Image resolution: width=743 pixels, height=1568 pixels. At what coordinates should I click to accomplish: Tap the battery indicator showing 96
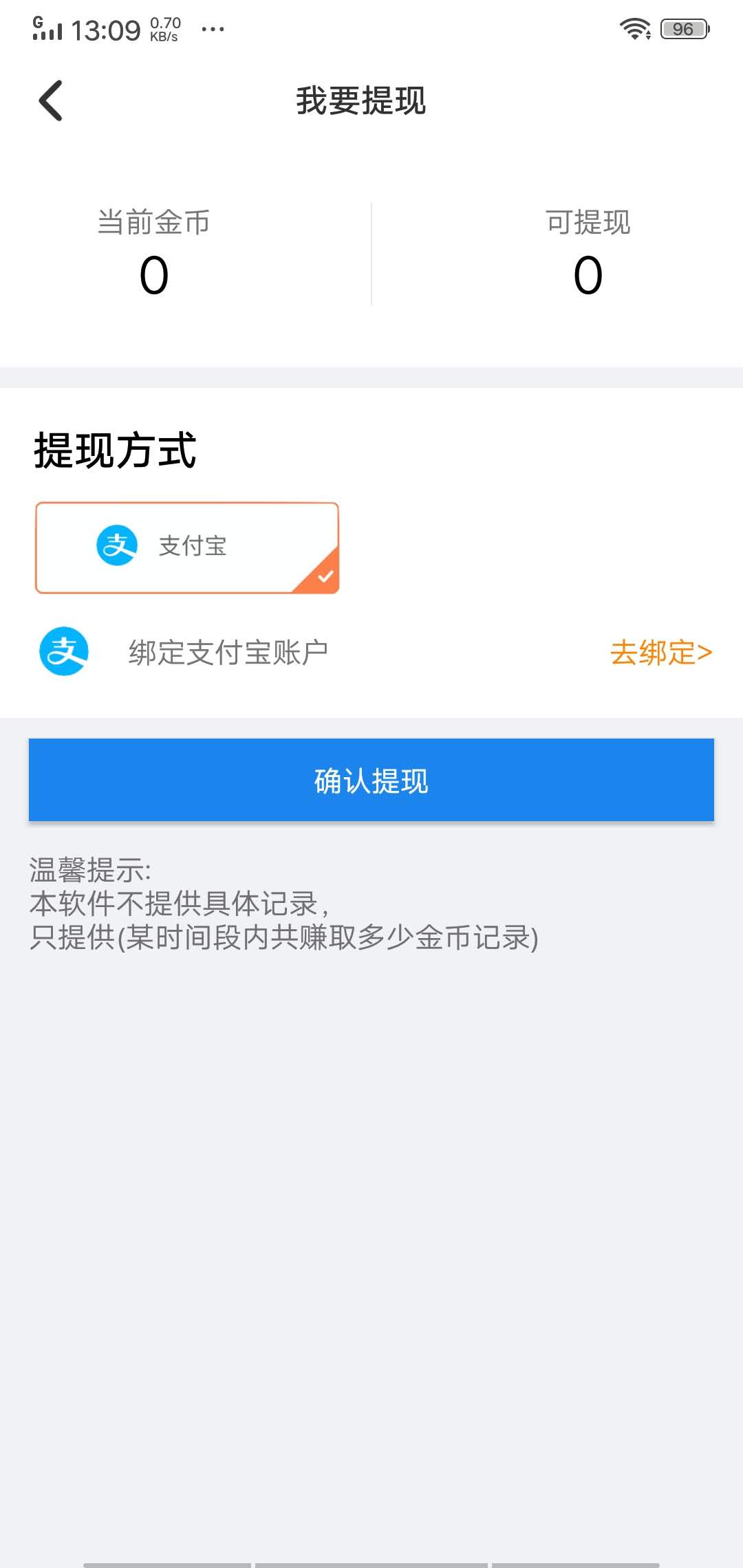682,28
